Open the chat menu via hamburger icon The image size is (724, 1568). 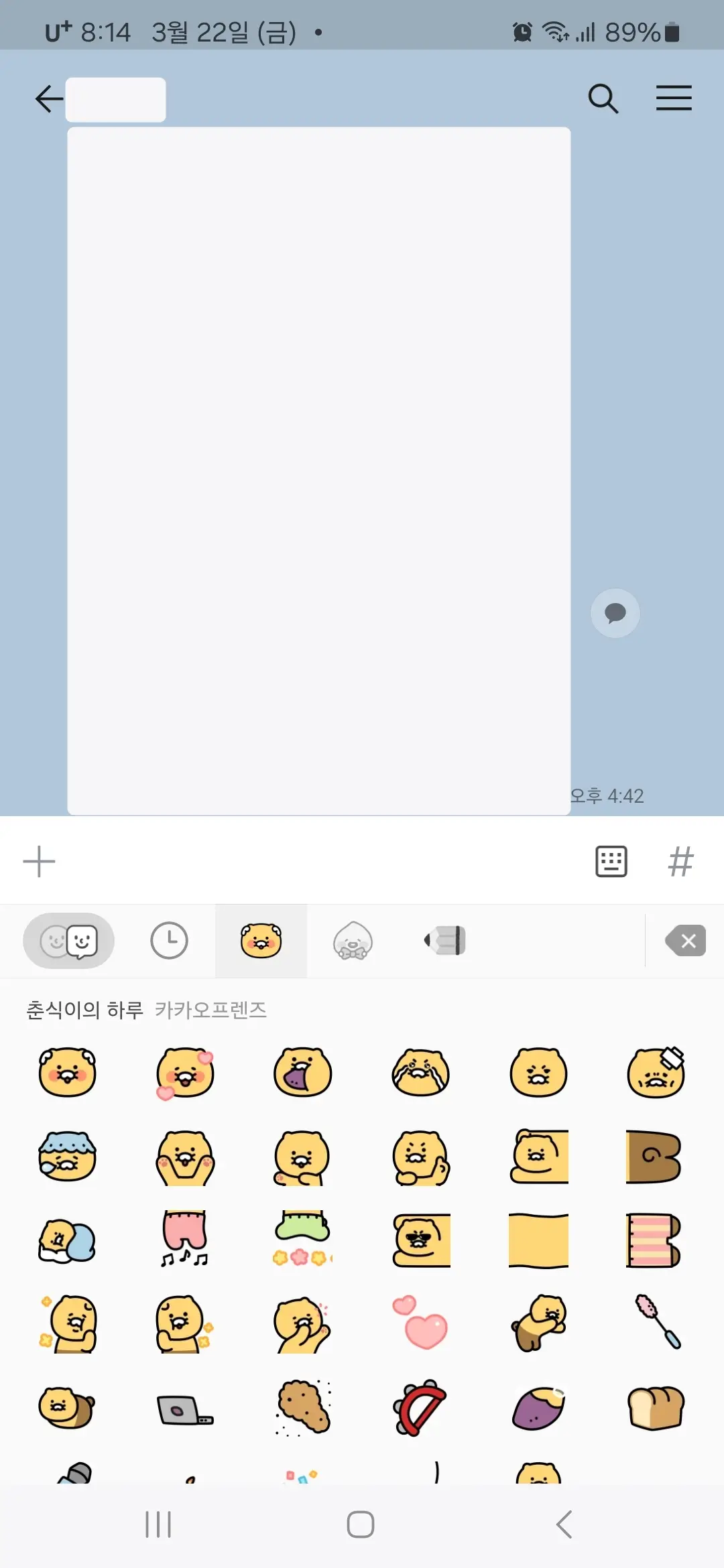pos(674,99)
